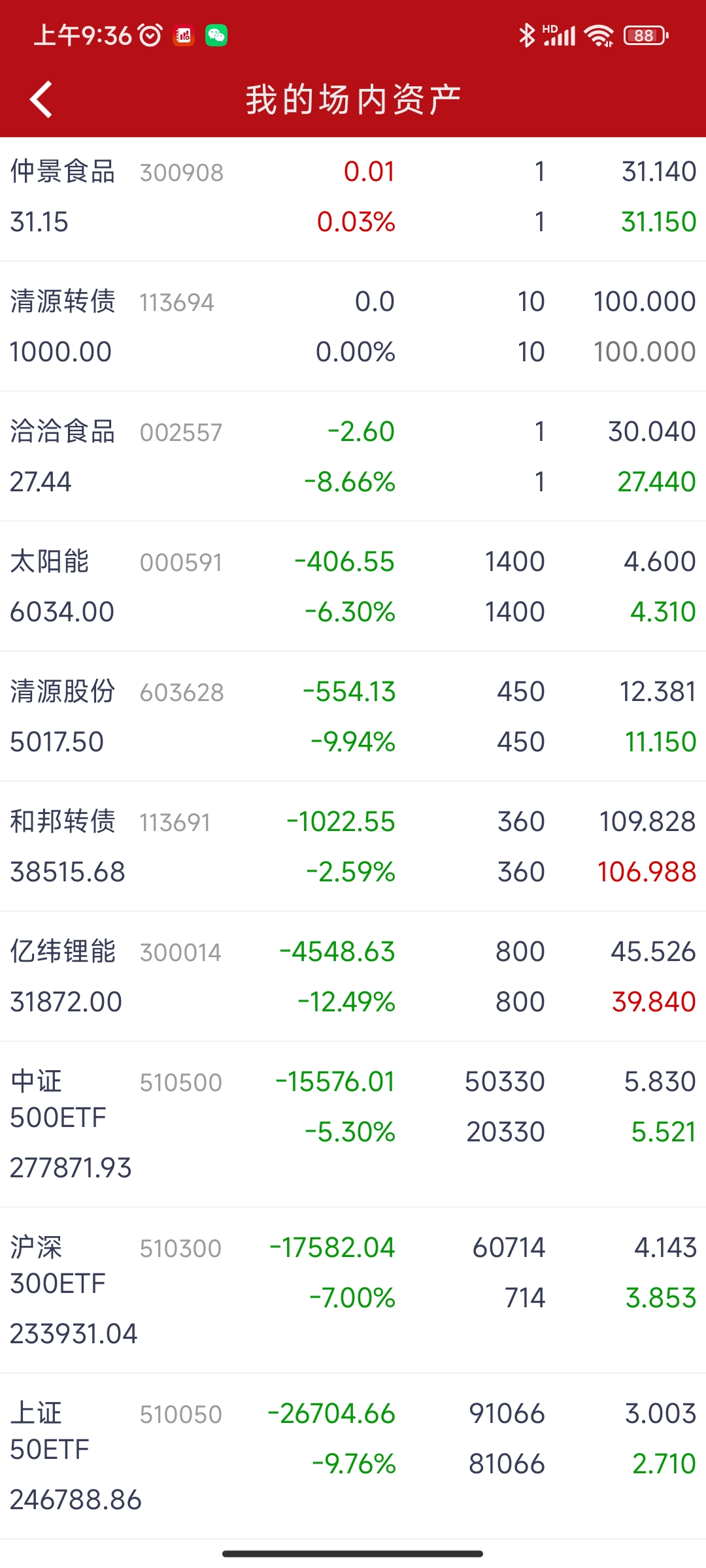Open the 清源转债 113694 holding

point(353,327)
